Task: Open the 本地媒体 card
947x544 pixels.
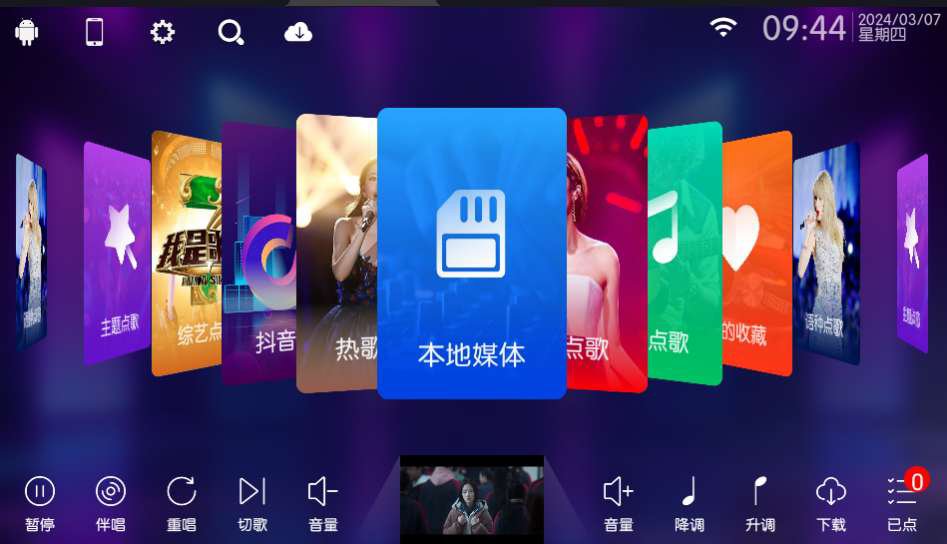Action: [x=471, y=253]
